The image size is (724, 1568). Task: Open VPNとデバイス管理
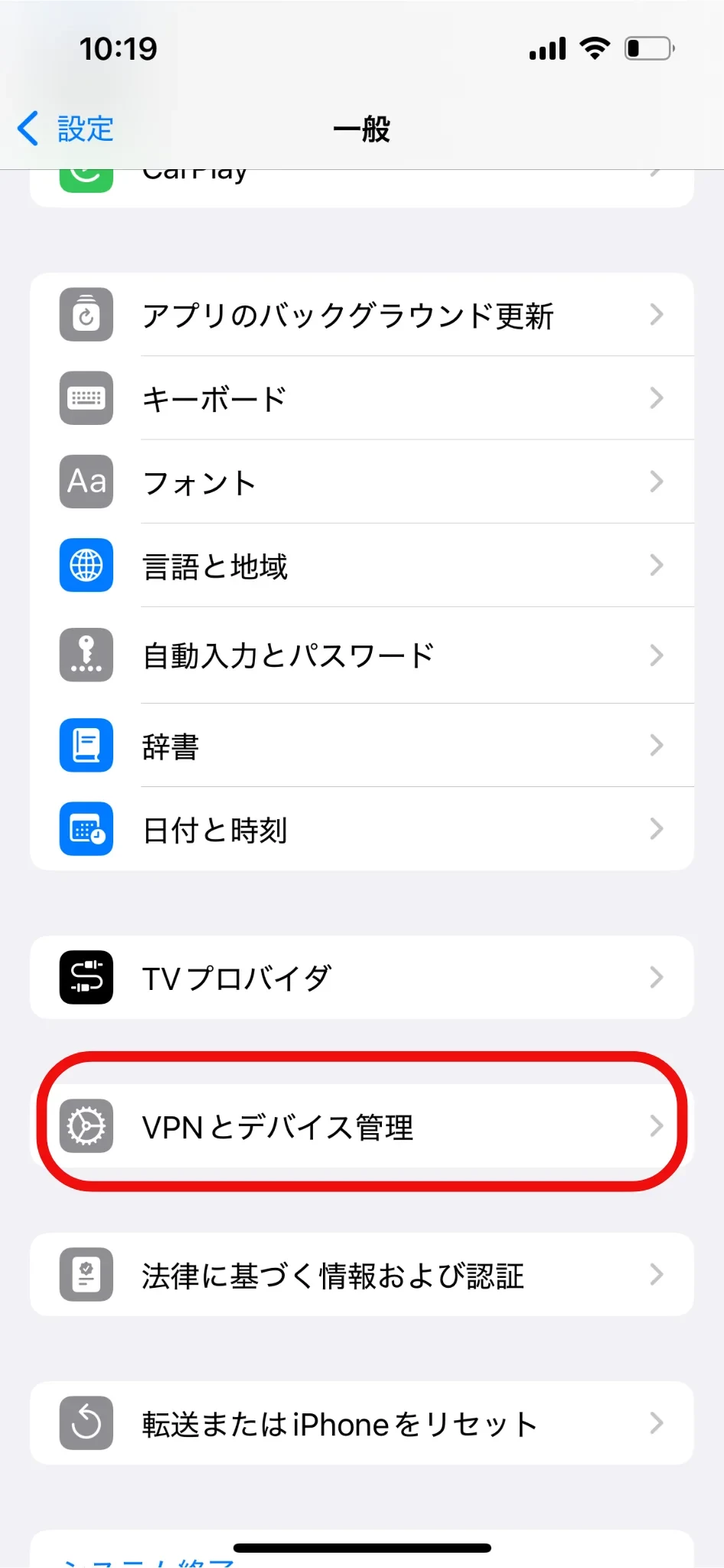361,1126
